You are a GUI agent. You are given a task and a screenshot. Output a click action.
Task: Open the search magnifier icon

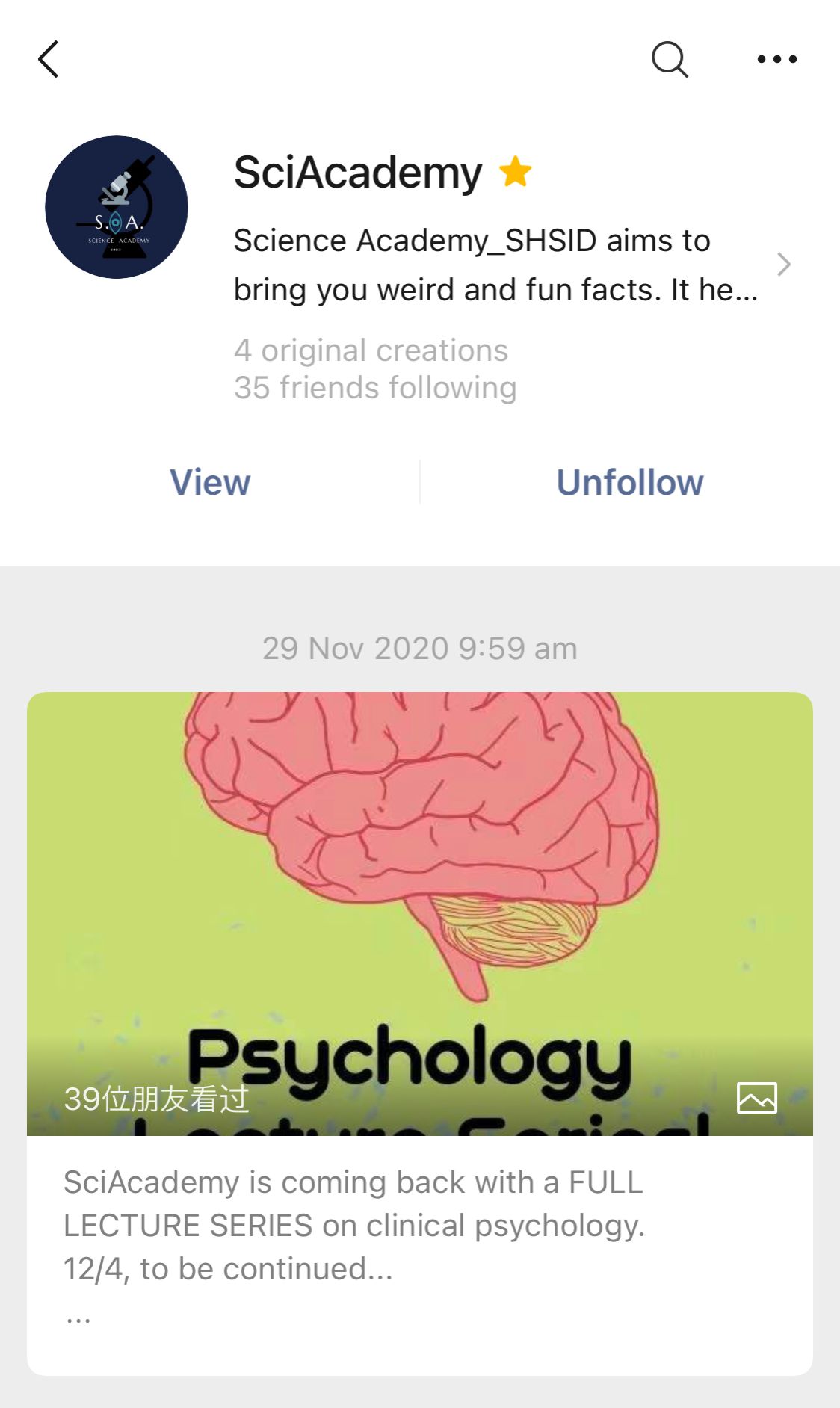(670, 59)
